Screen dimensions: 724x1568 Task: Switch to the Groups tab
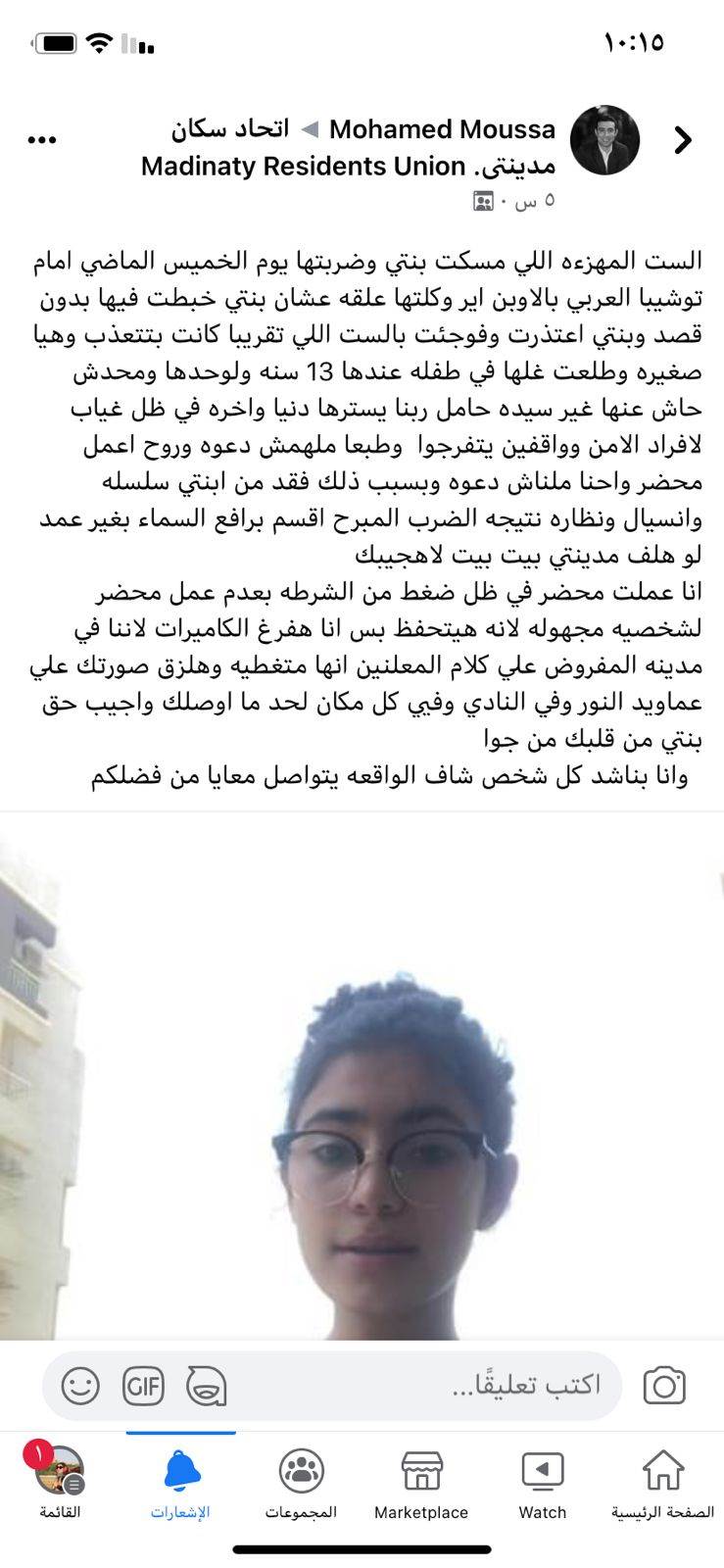point(301,1484)
